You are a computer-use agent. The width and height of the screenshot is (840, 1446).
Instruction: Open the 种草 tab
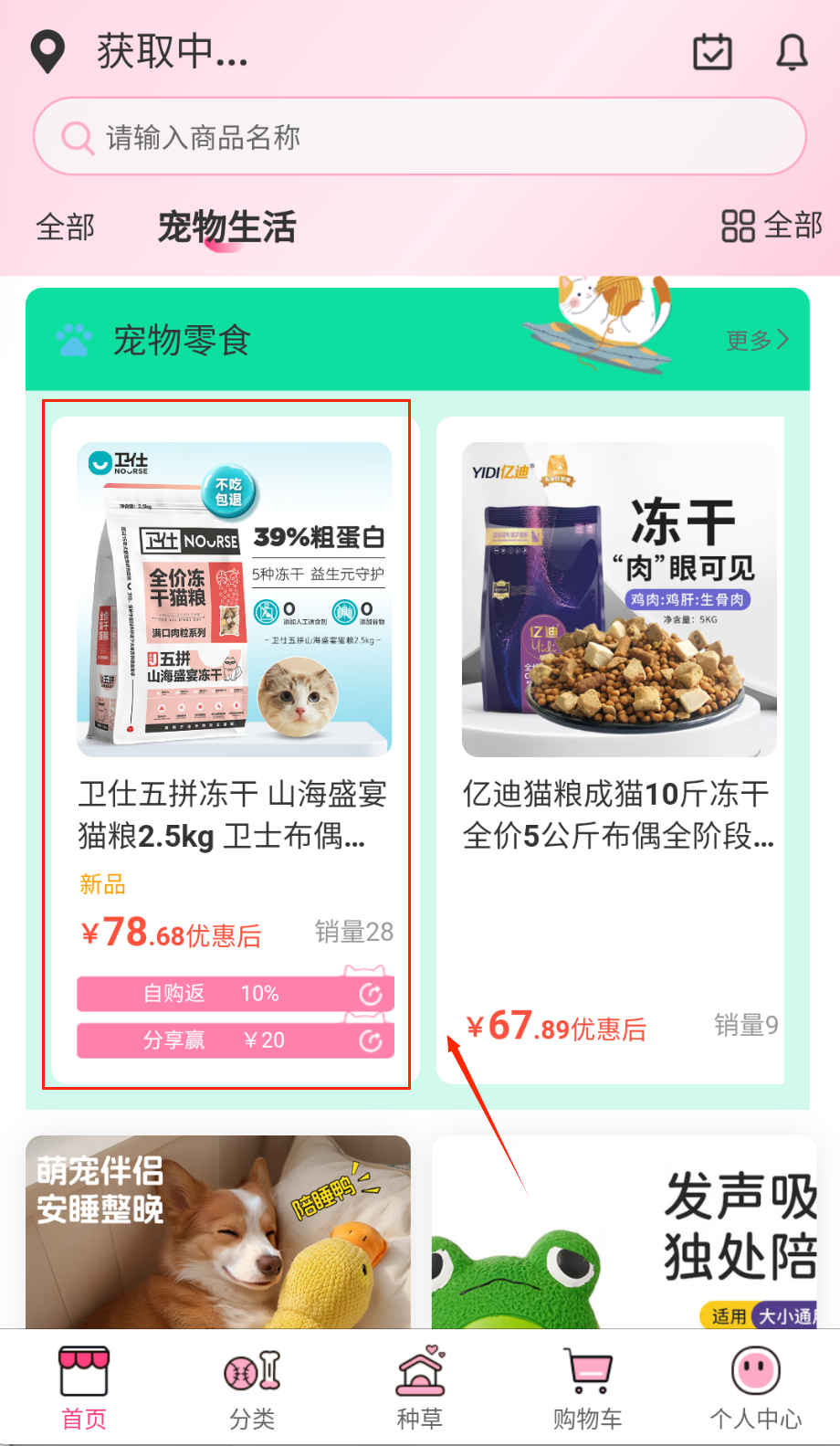(x=420, y=1387)
